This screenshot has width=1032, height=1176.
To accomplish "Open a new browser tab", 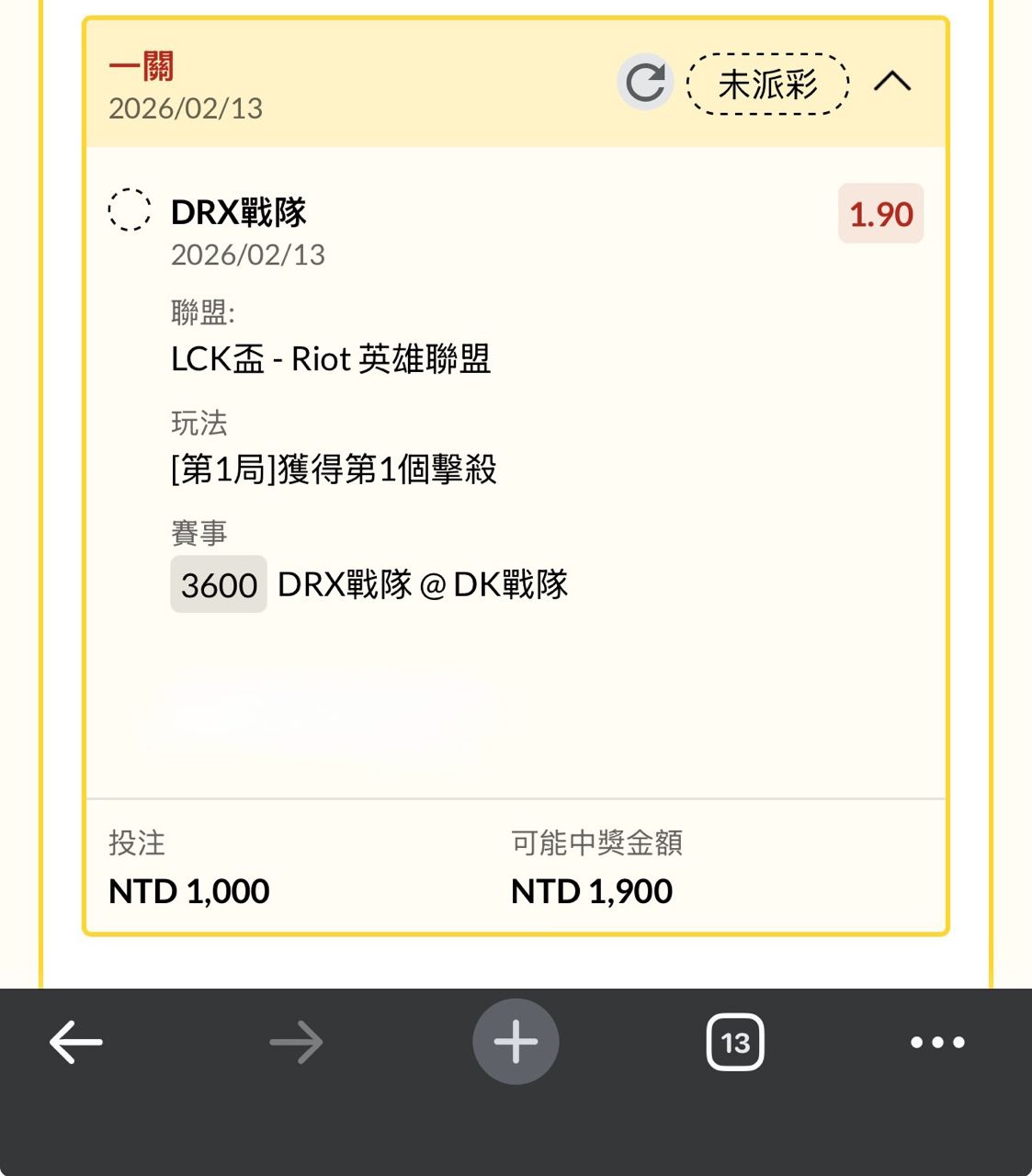I will point(516,1042).
